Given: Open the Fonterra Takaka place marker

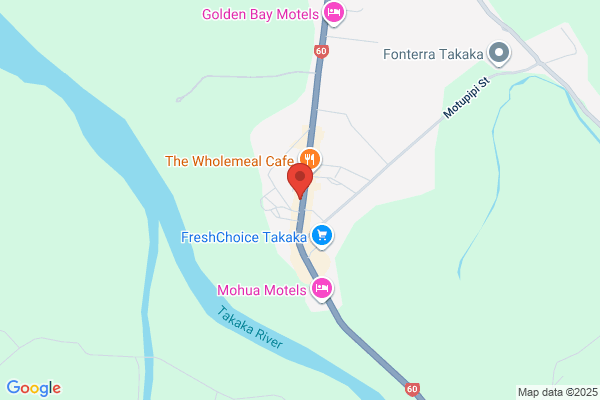Looking at the screenshot, I should tap(499, 53).
